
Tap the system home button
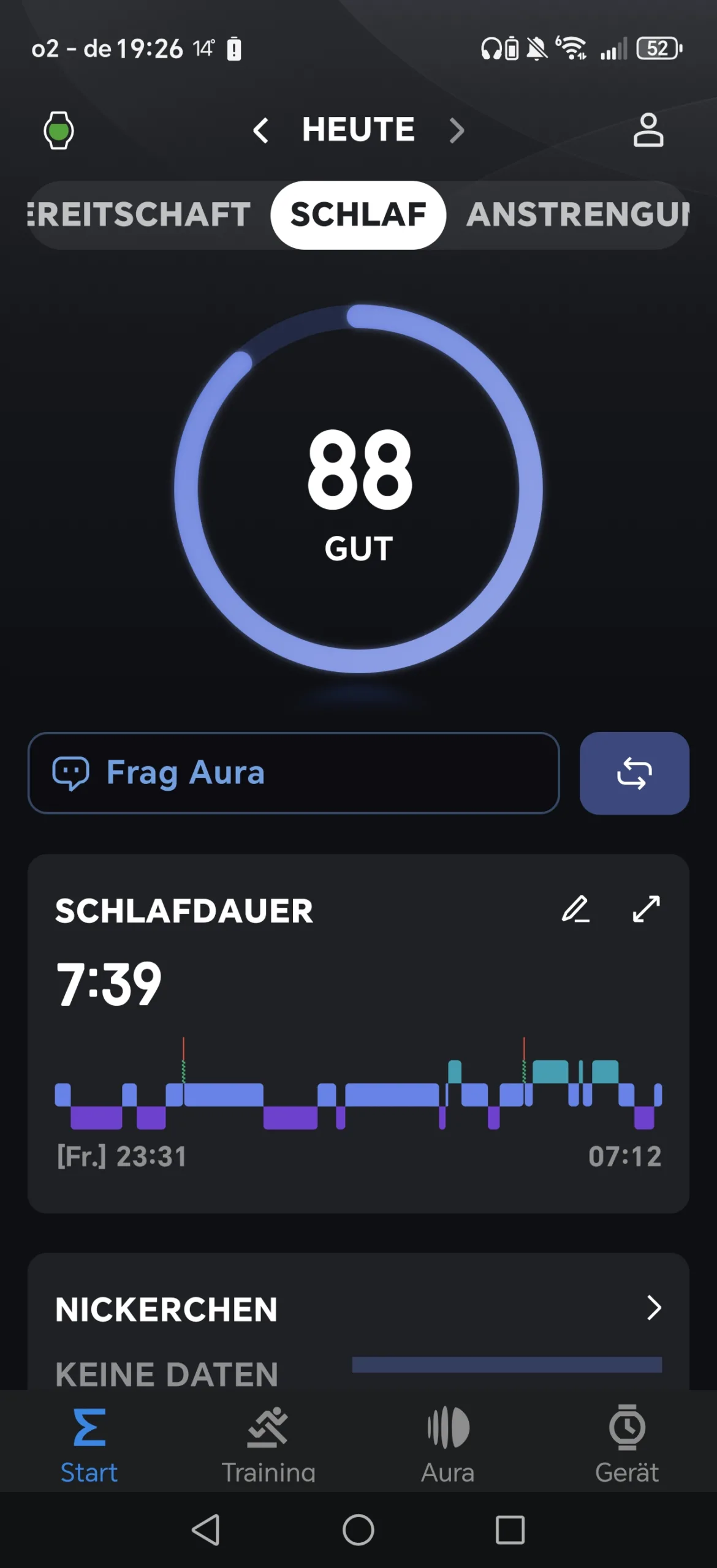tap(358, 1530)
